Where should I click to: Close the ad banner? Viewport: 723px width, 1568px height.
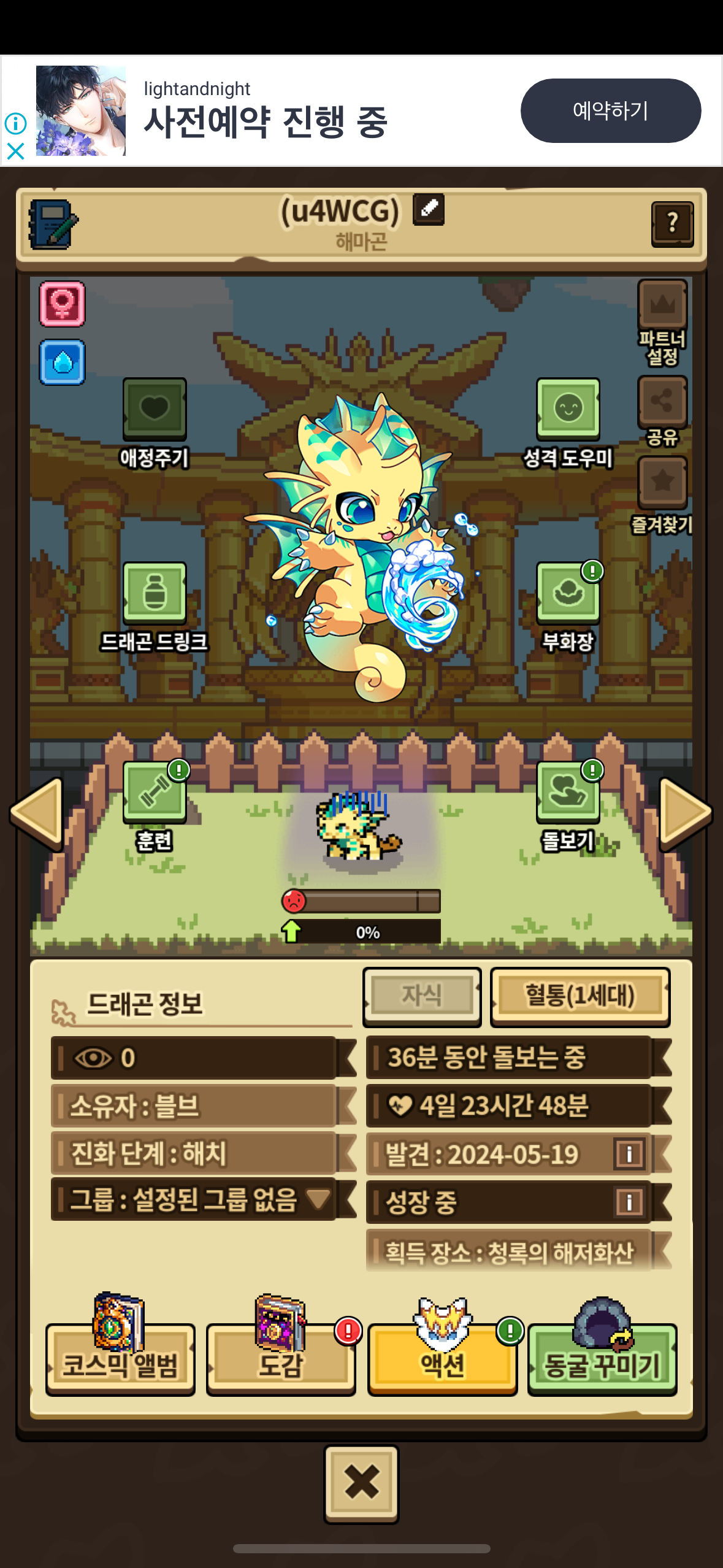coord(15,150)
